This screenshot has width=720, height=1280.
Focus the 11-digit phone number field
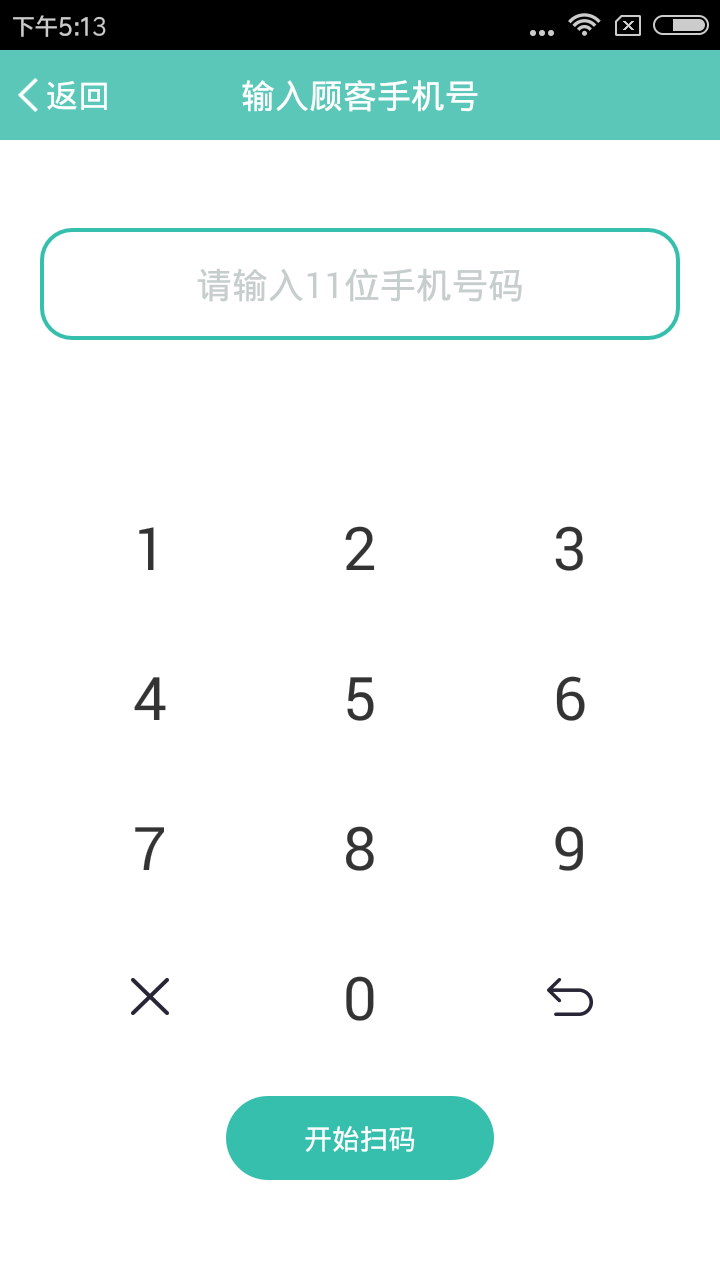point(360,285)
